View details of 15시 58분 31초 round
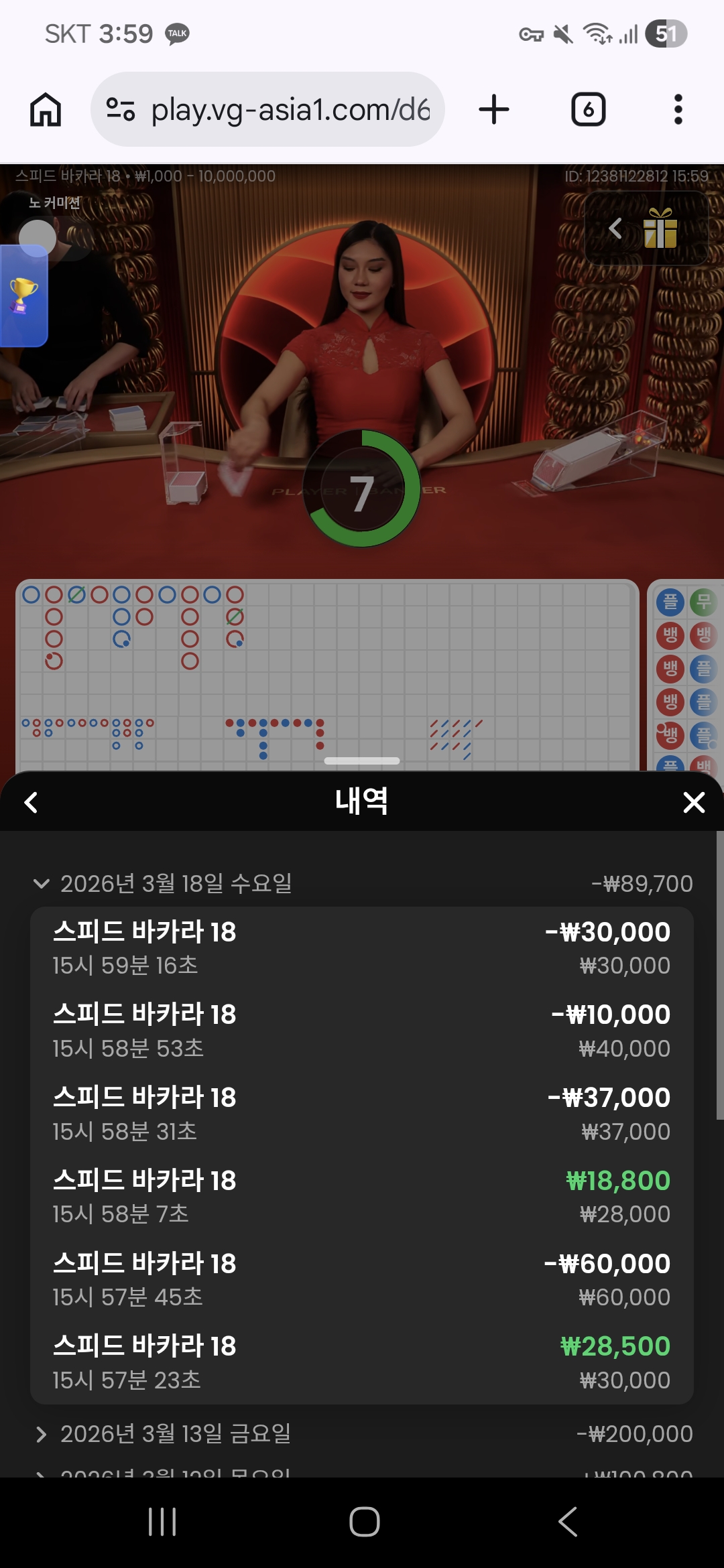724x1568 pixels. (362, 1114)
